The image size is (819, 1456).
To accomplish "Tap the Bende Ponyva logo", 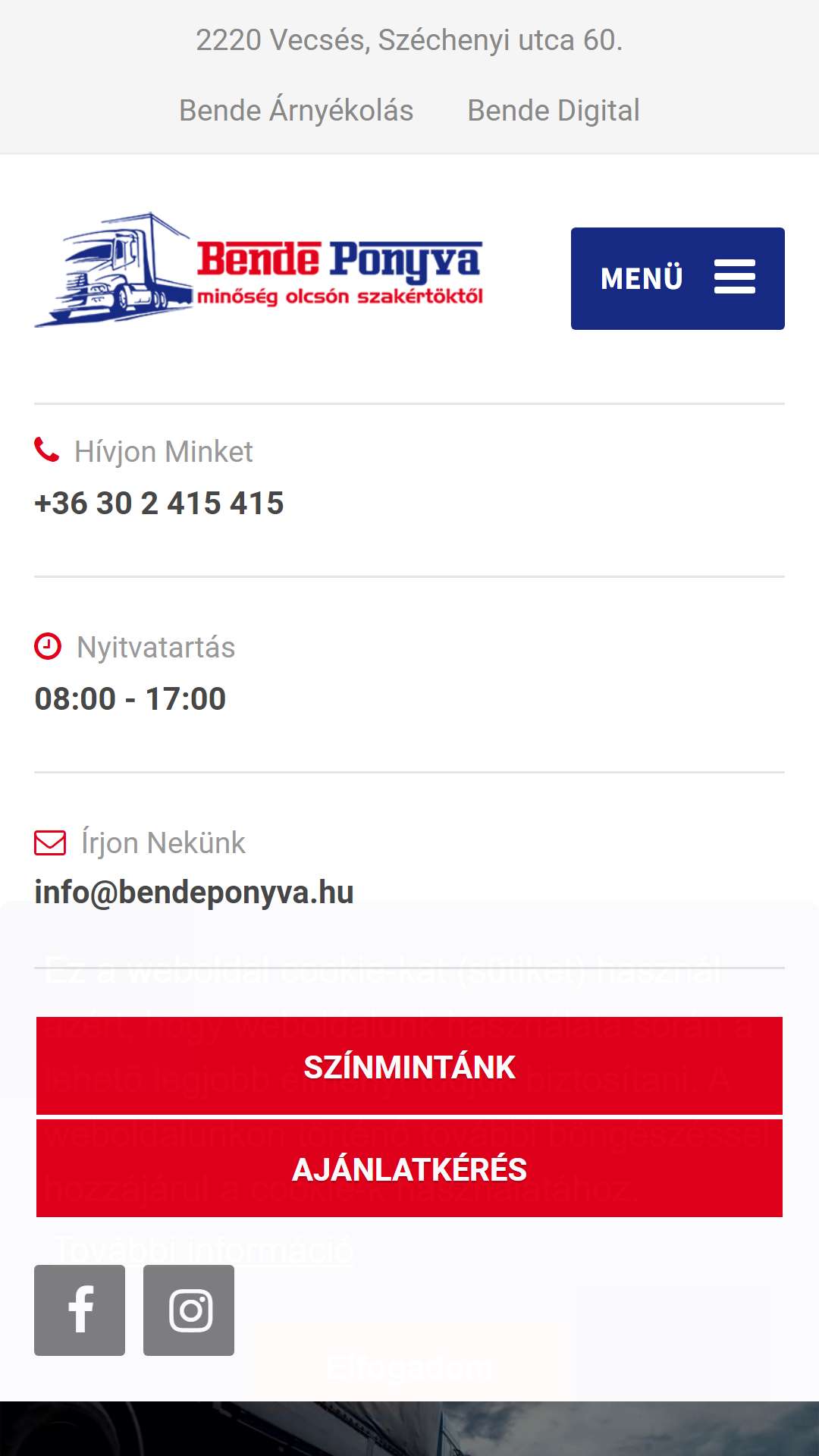I will pyautogui.click(x=259, y=271).
